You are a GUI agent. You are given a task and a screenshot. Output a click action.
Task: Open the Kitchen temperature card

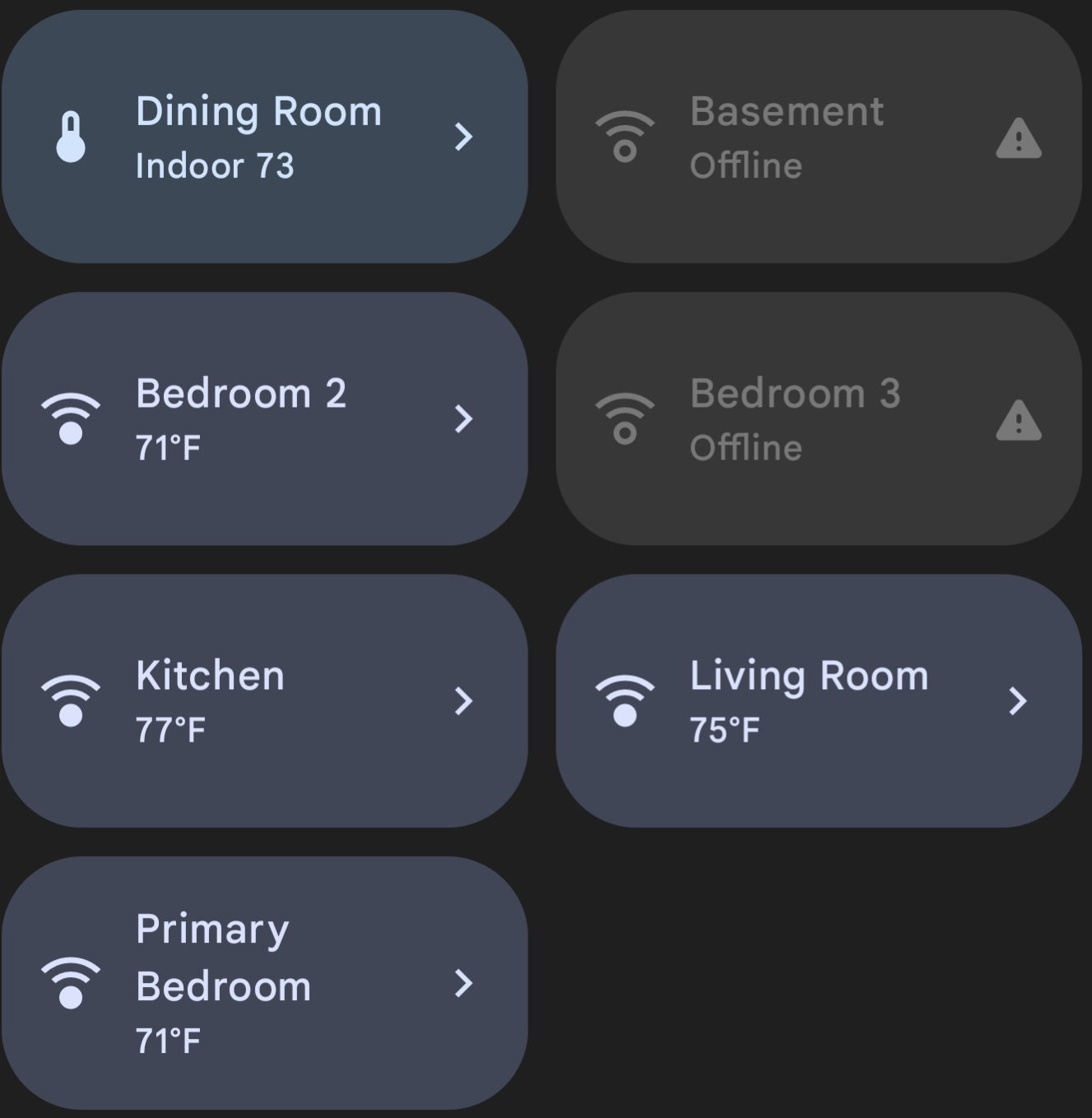tap(263, 701)
